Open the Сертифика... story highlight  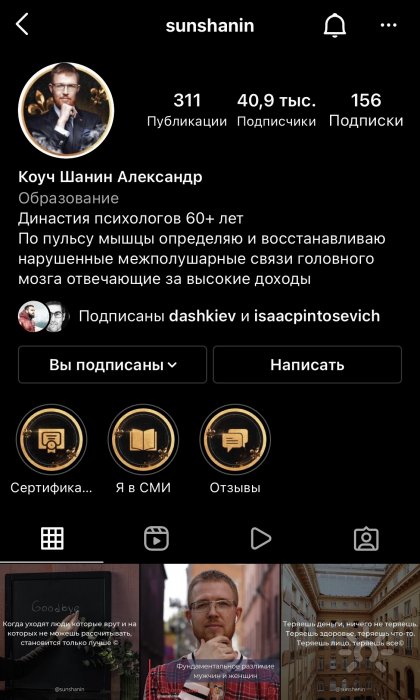(51, 450)
